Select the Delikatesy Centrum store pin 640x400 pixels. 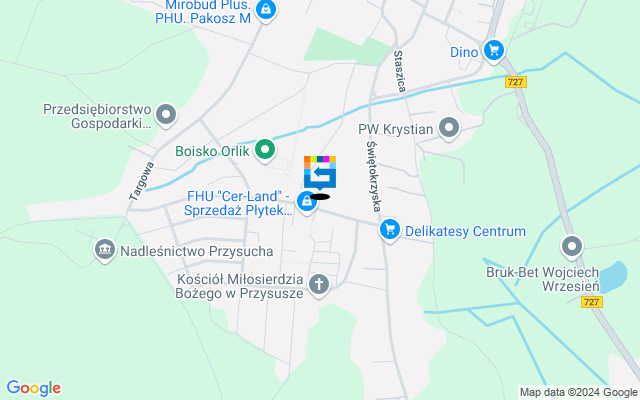point(390,231)
